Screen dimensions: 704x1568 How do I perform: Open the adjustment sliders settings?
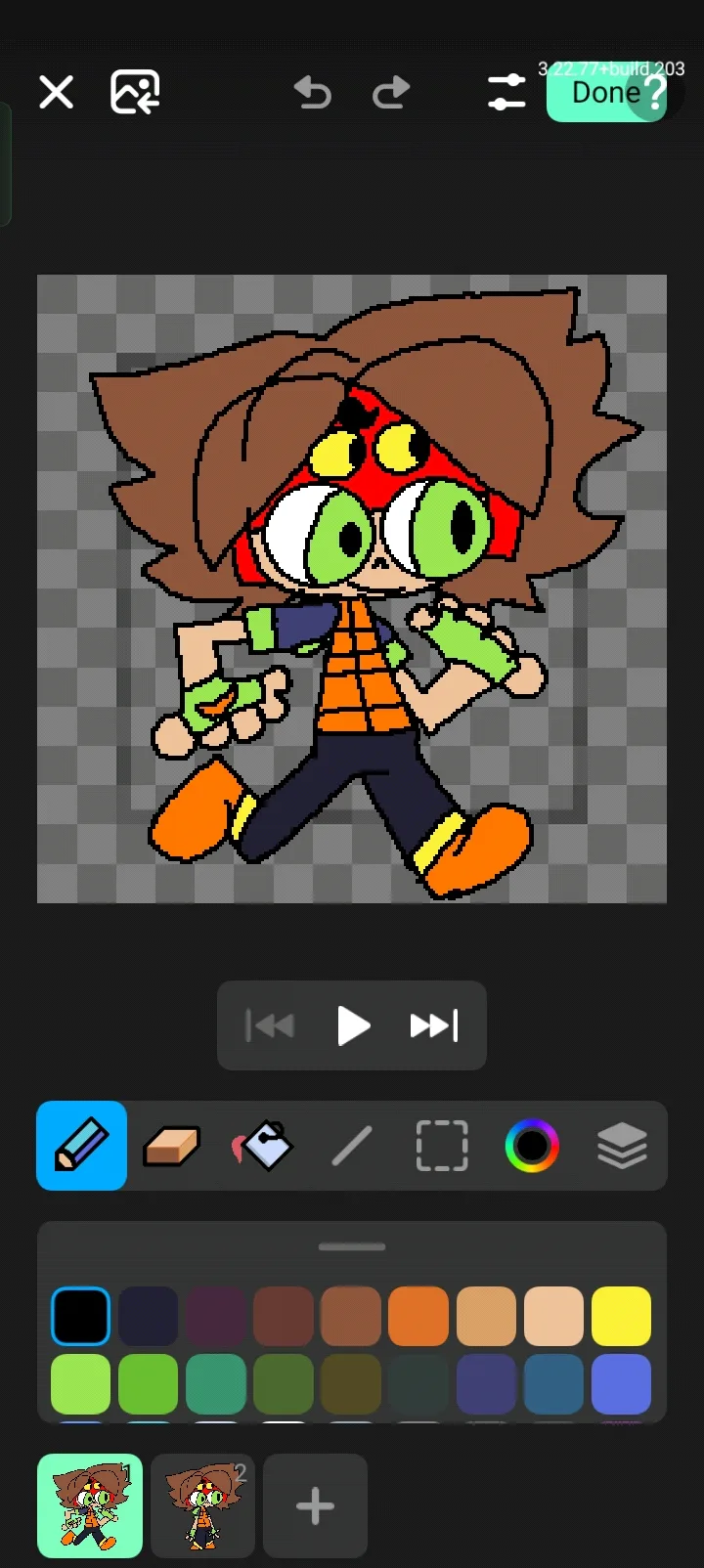coord(506,93)
